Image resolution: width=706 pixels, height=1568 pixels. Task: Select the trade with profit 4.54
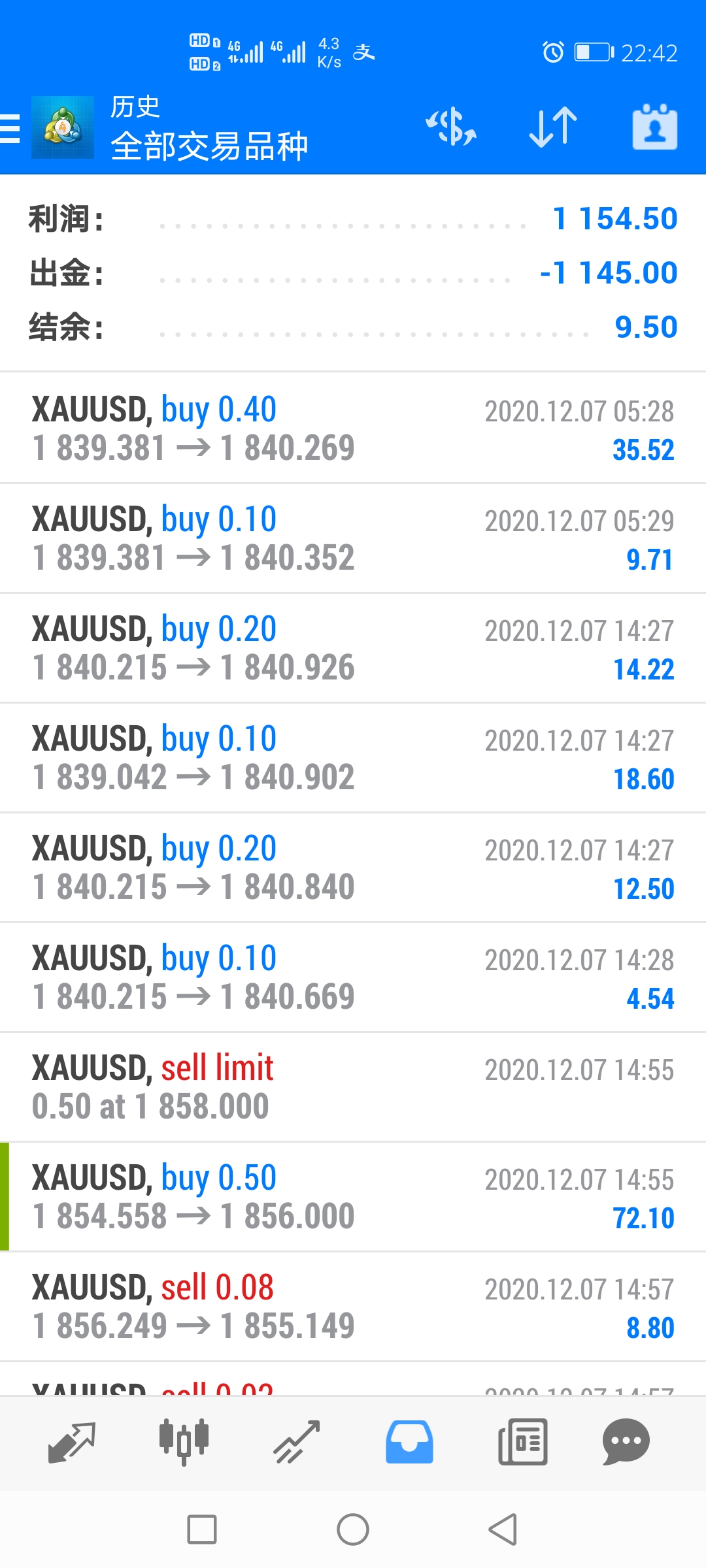pyautogui.click(x=353, y=977)
